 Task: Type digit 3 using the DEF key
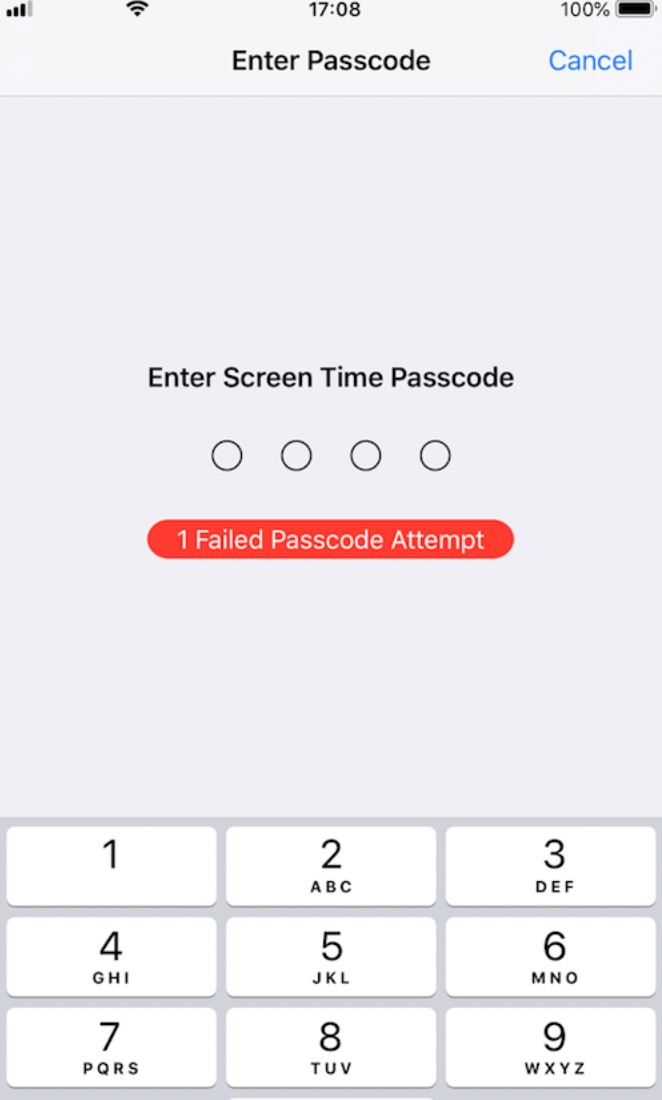point(553,865)
